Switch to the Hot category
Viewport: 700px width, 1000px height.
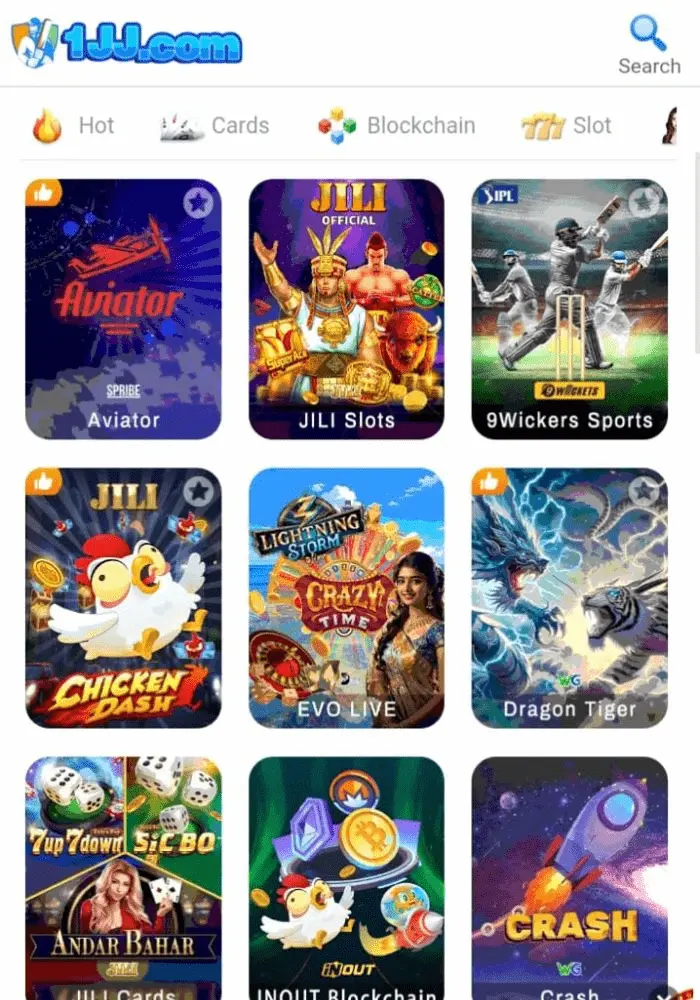click(x=74, y=125)
